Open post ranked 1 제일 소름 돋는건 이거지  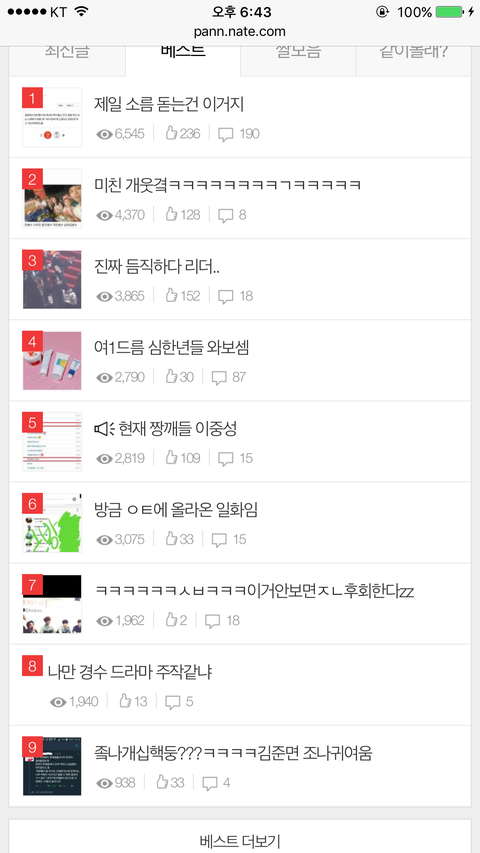240,117
